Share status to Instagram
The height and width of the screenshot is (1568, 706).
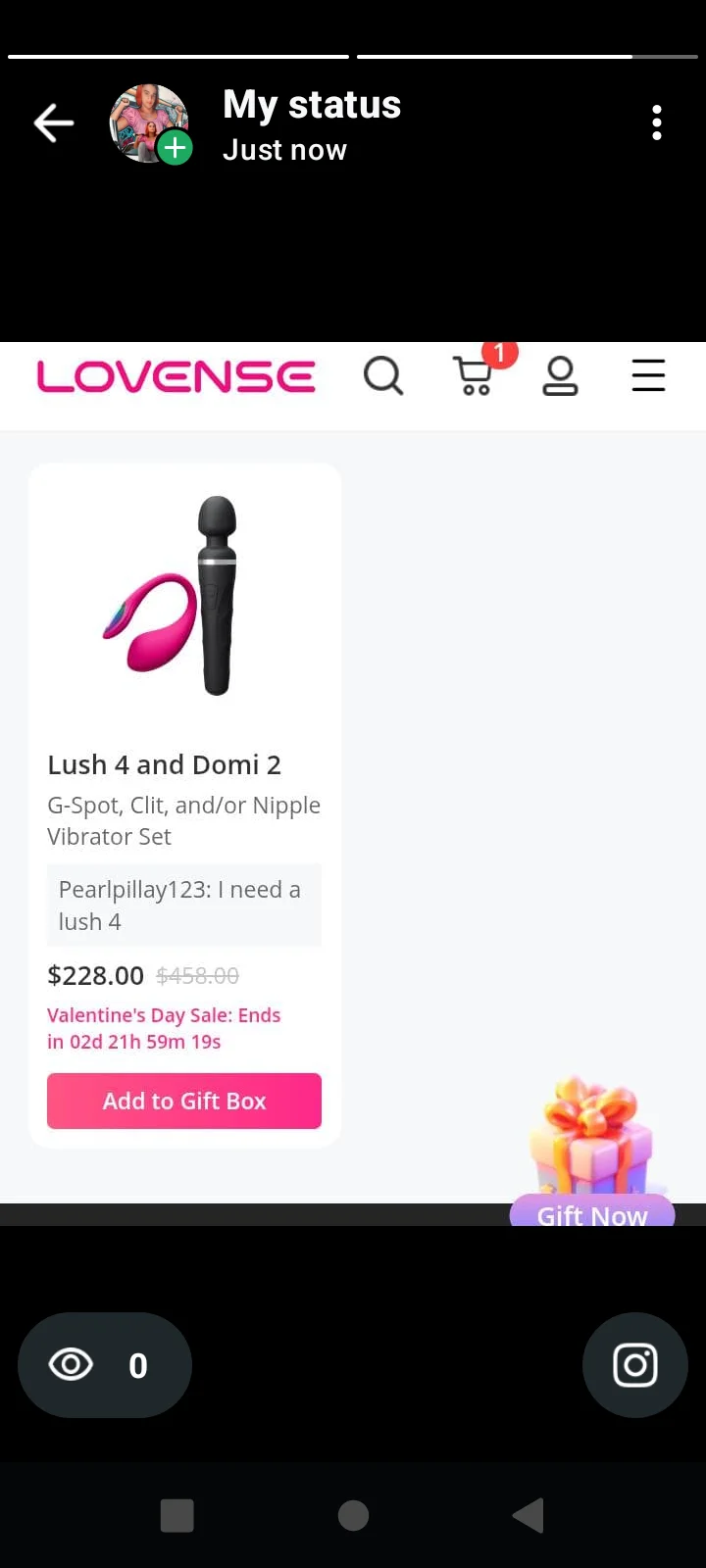coord(634,1364)
